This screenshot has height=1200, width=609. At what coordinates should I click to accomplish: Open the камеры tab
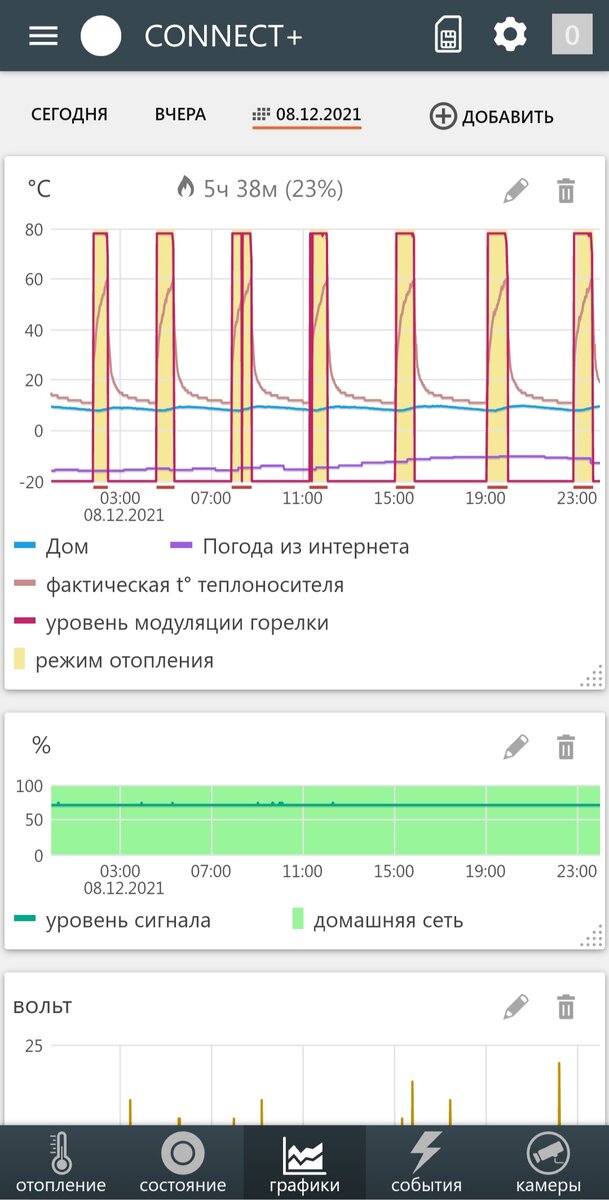(x=548, y=1162)
